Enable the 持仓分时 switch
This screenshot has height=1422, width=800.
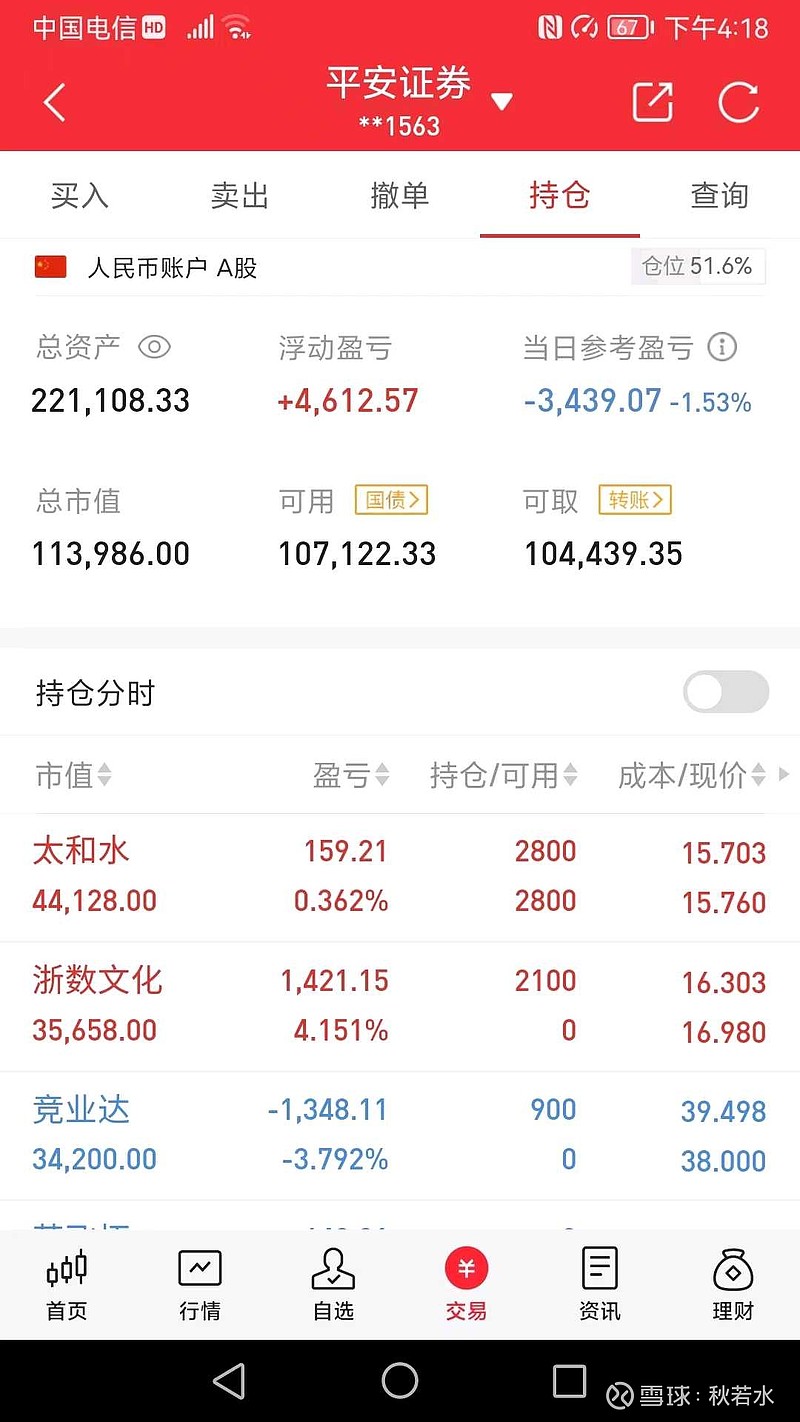726,692
